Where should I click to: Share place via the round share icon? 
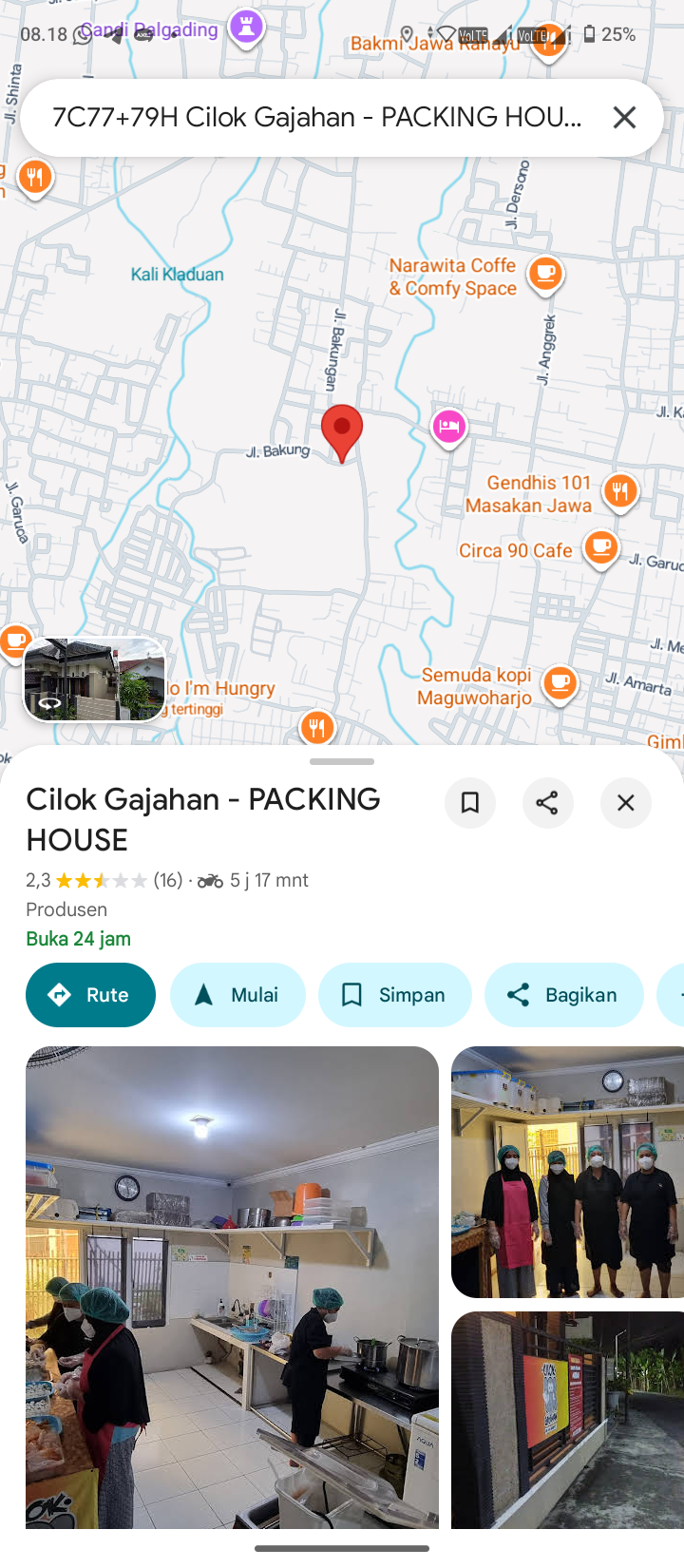pyautogui.click(x=547, y=803)
